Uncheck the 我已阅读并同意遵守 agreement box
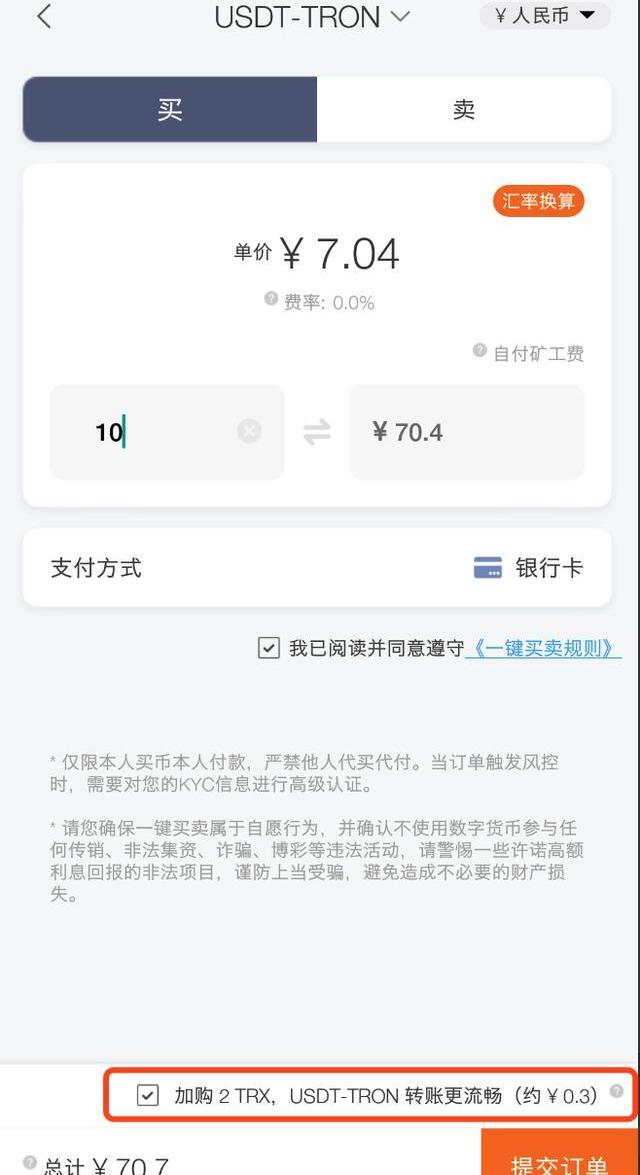Image resolution: width=640 pixels, height=1175 pixels. coord(268,648)
